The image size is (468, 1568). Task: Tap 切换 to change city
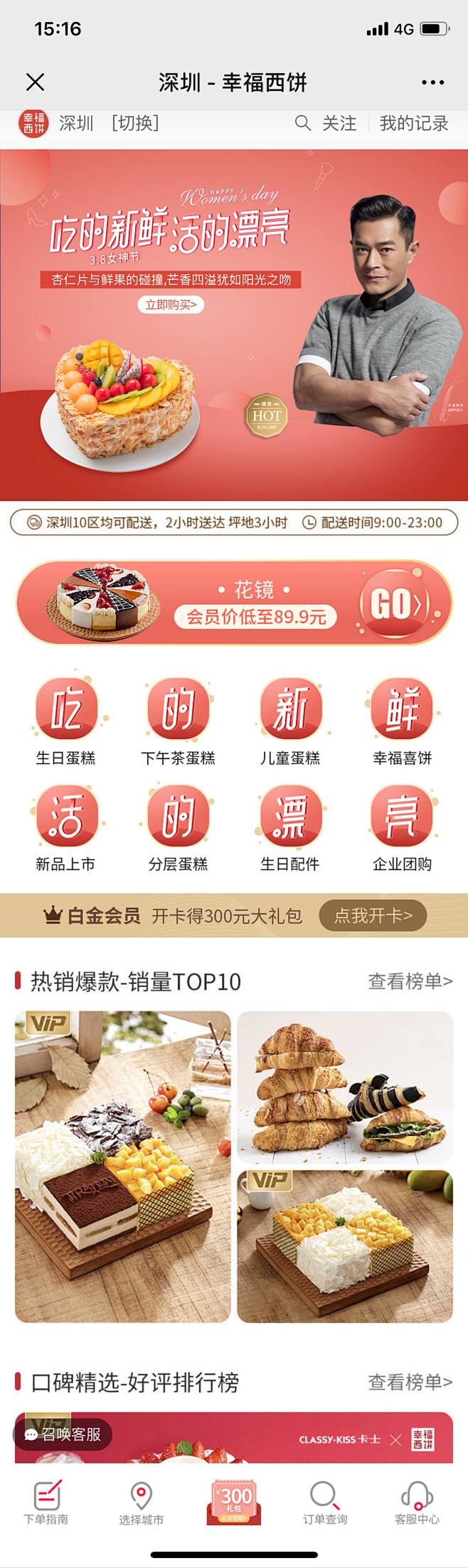(x=135, y=124)
